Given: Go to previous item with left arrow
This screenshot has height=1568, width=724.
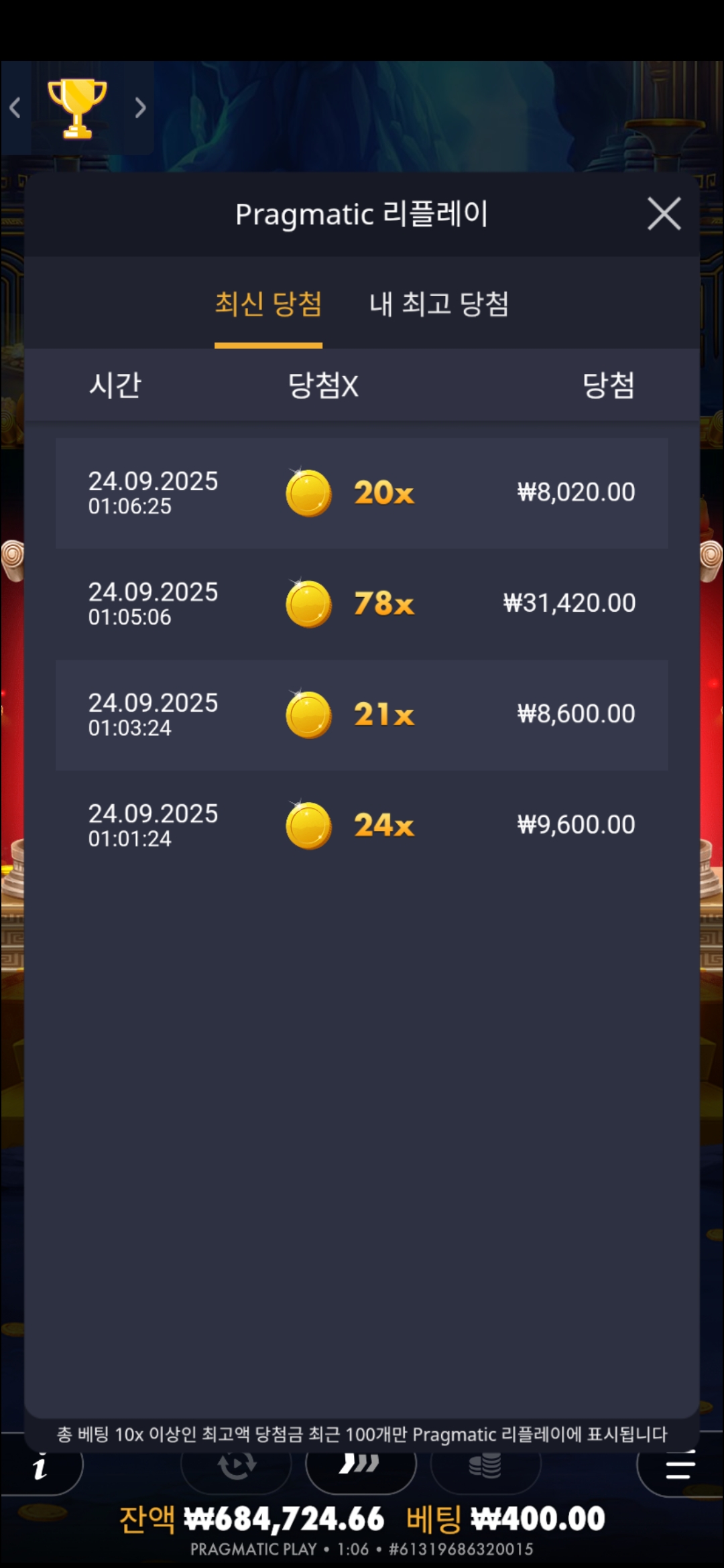Looking at the screenshot, I should [x=15, y=108].
